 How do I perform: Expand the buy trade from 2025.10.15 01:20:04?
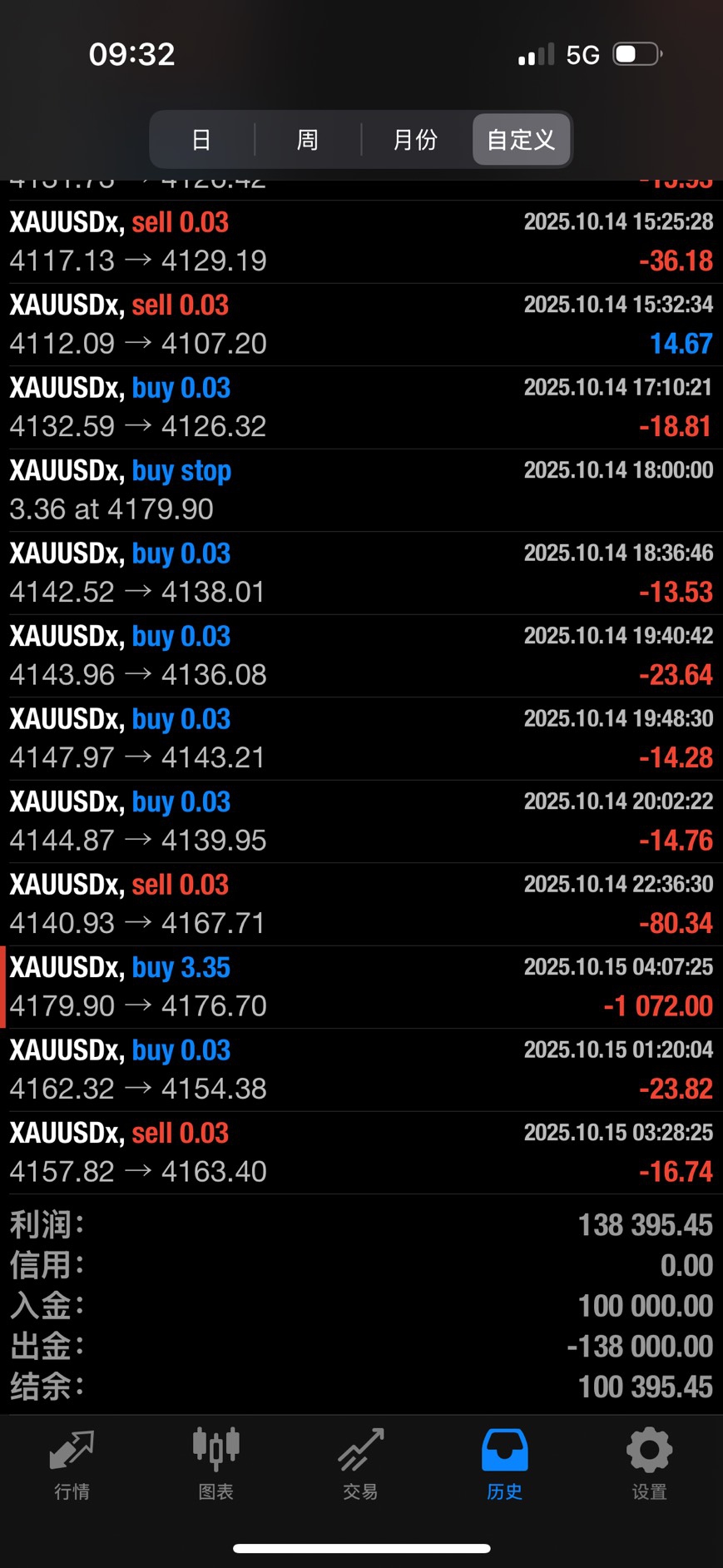(x=361, y=1069)
